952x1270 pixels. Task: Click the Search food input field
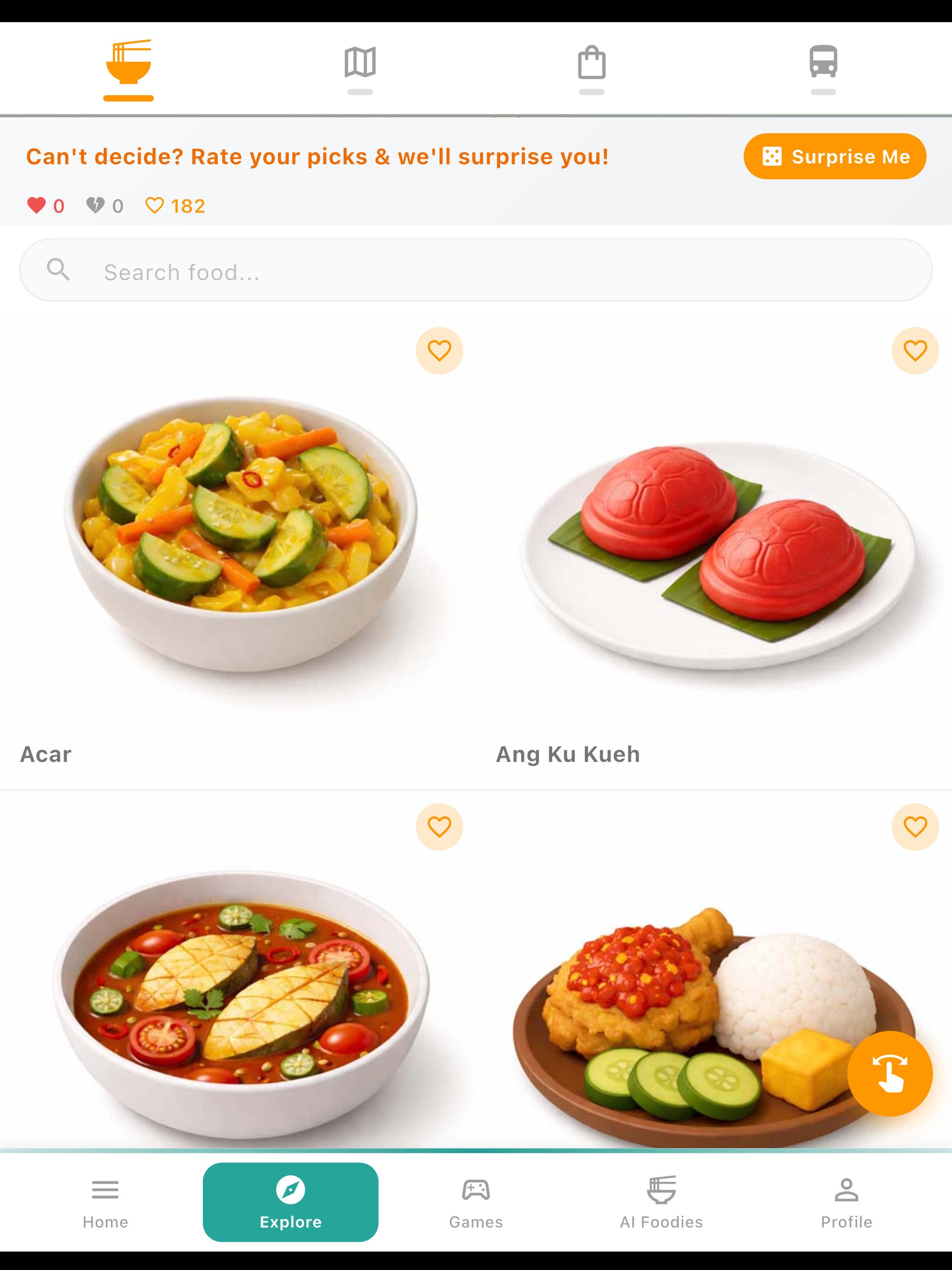point(476,270)
